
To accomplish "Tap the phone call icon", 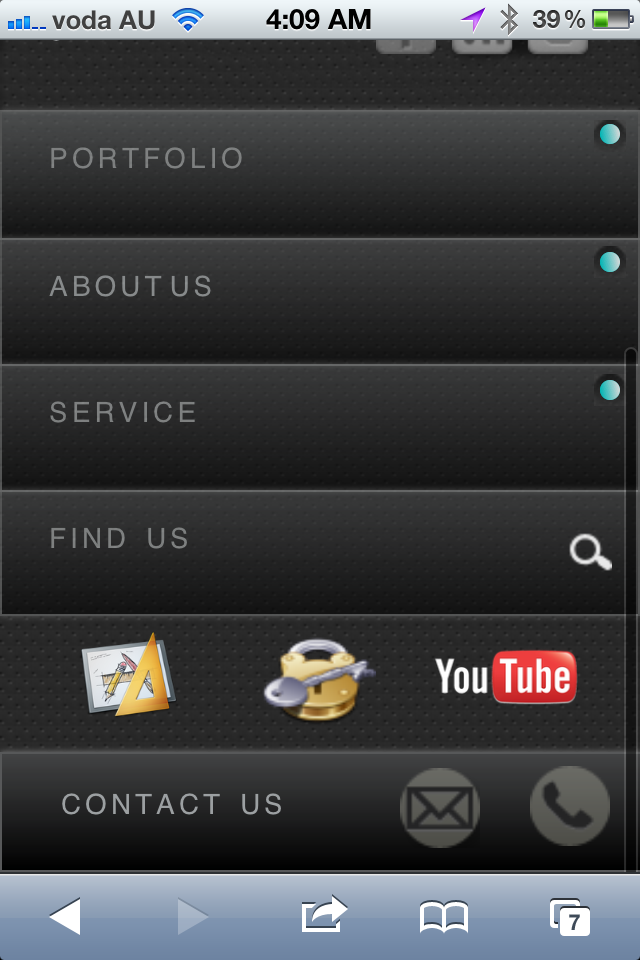I will [569, 806].
